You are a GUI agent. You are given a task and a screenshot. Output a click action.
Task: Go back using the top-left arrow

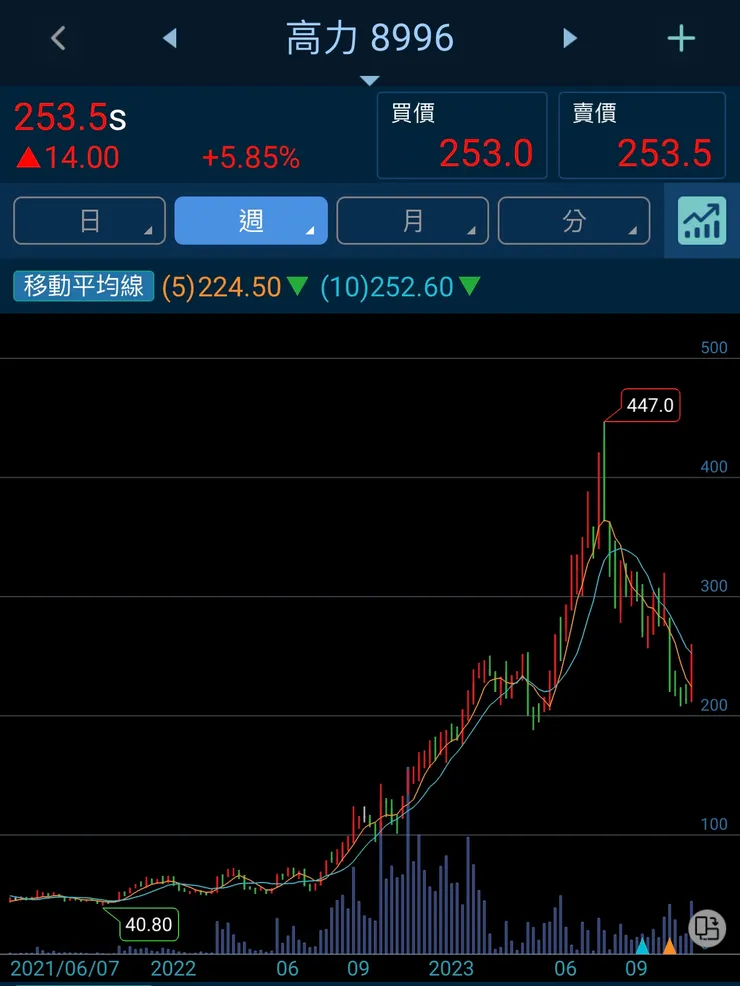[x=58, y=39]
